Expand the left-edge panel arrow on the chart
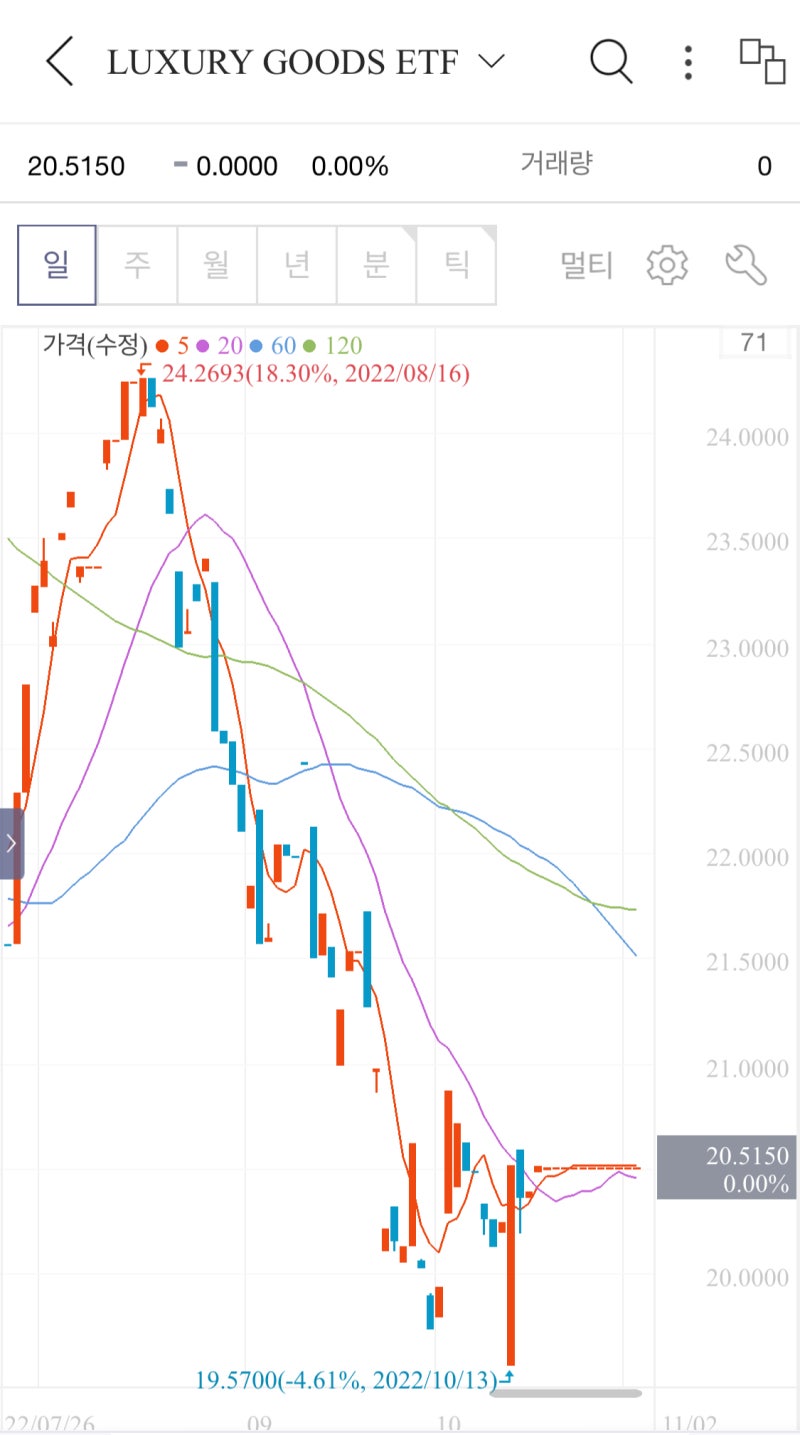800x1435 pixels. click(x=12, y=843)
